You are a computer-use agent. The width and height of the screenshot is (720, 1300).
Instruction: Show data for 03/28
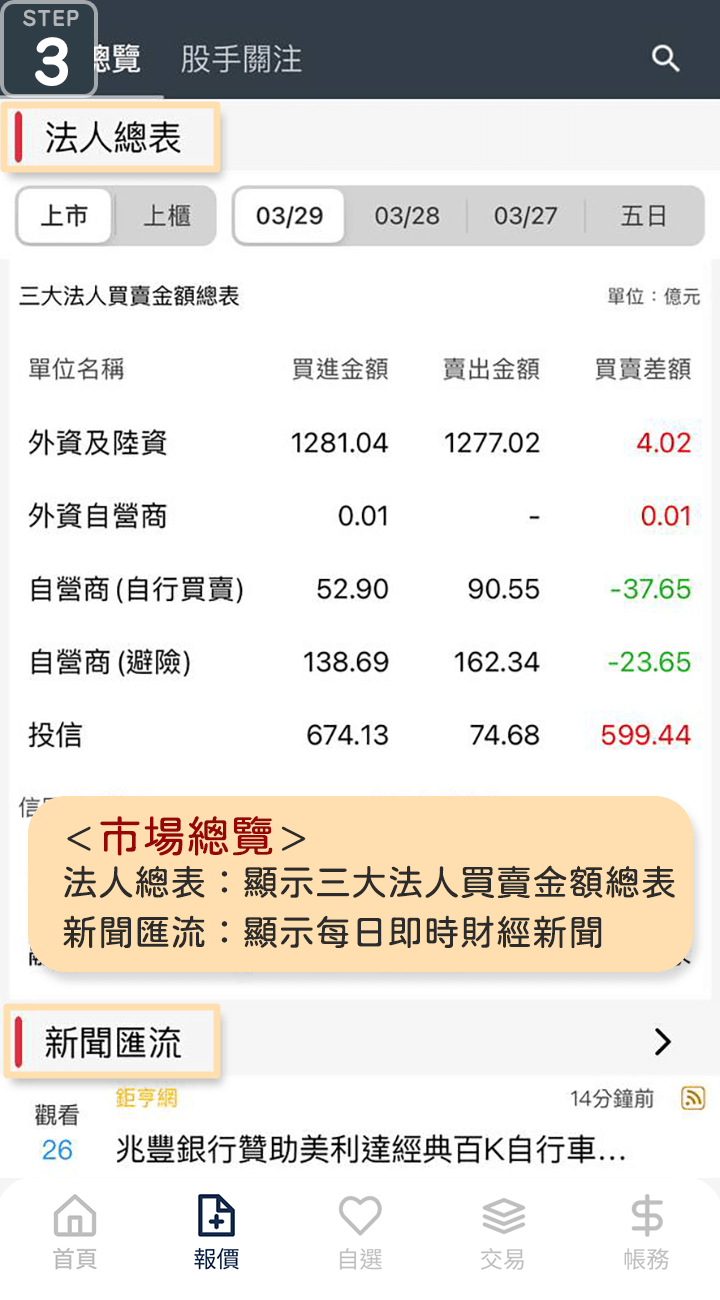click(x=407, y=216)
